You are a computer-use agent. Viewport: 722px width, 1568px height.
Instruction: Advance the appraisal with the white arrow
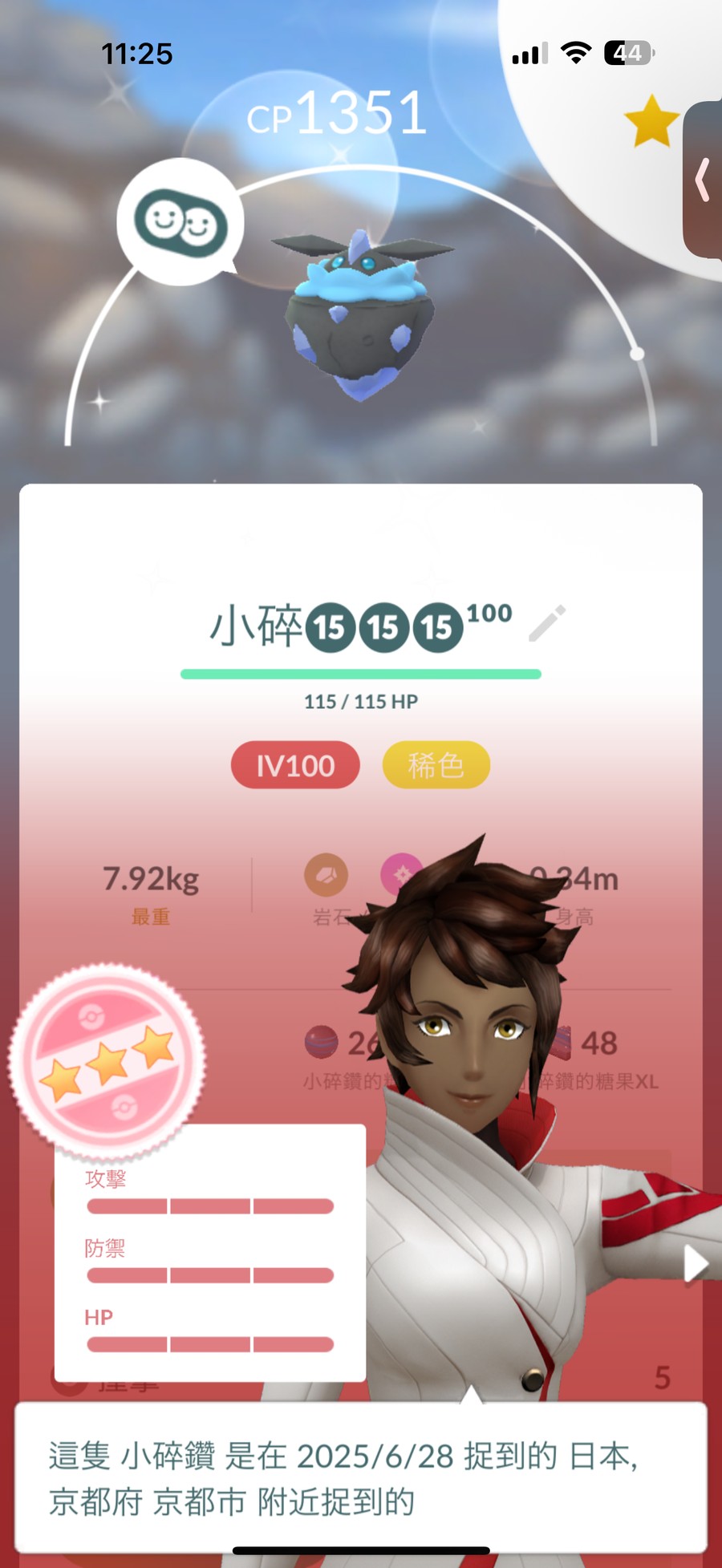695,1265
